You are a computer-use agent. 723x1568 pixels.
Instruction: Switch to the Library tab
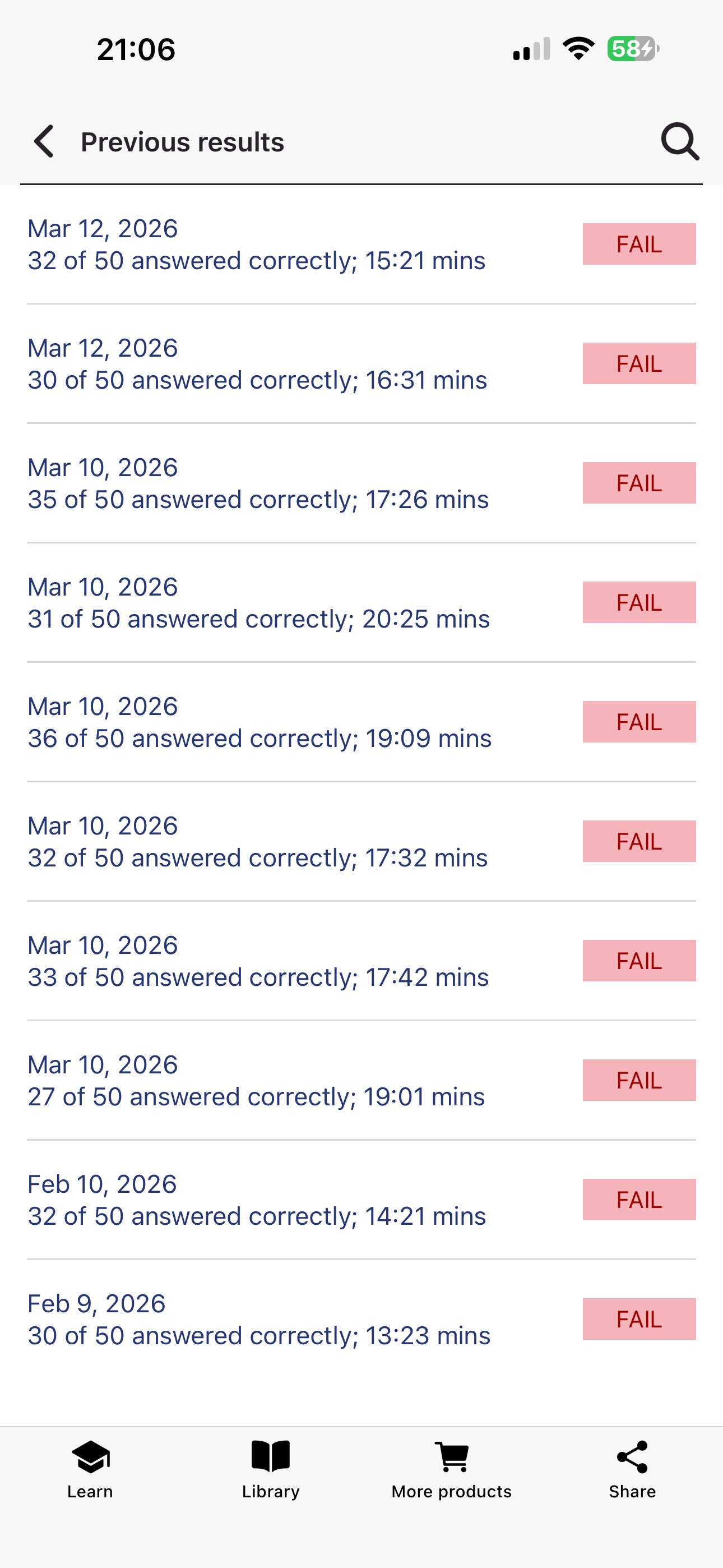271,1469
